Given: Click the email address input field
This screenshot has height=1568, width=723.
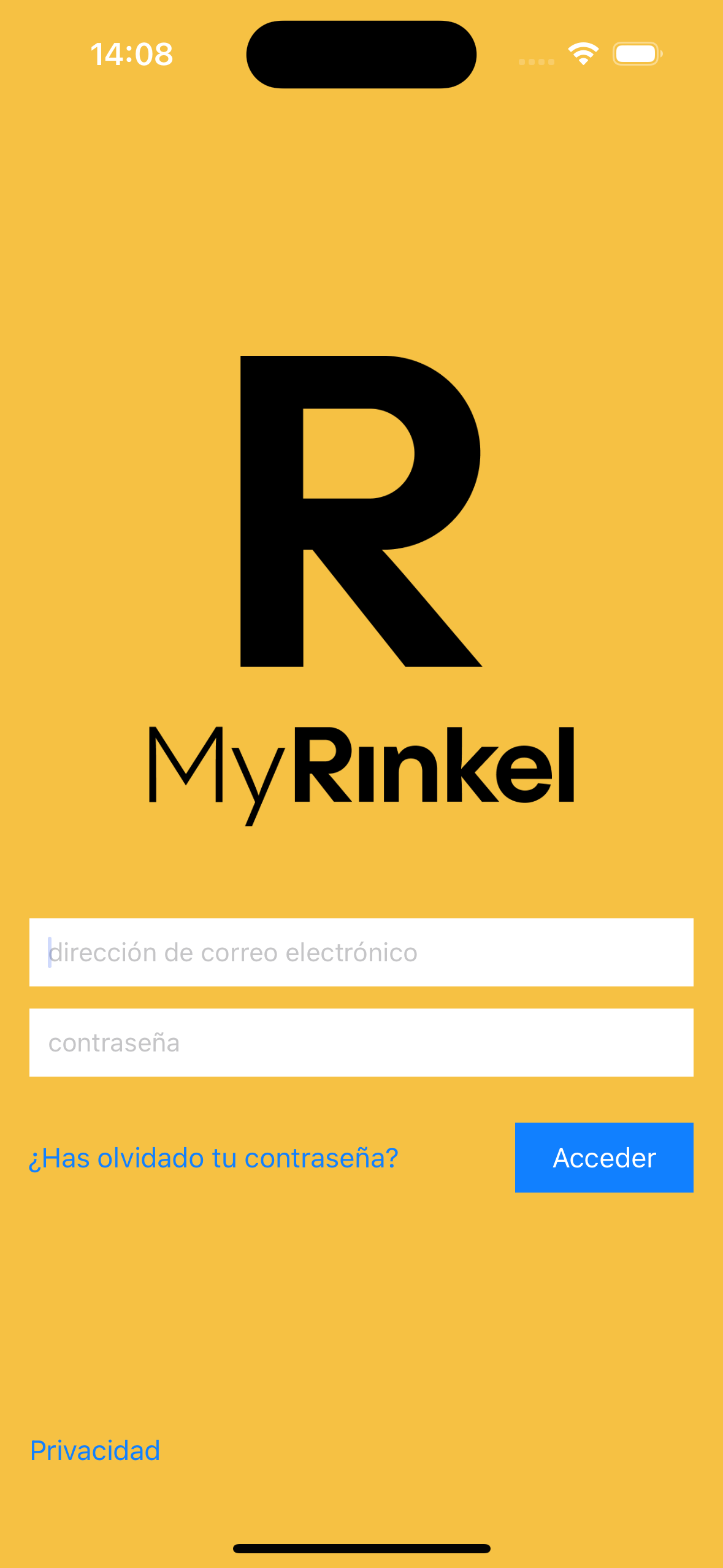Looking at the screenshot, I should point(361,953).
